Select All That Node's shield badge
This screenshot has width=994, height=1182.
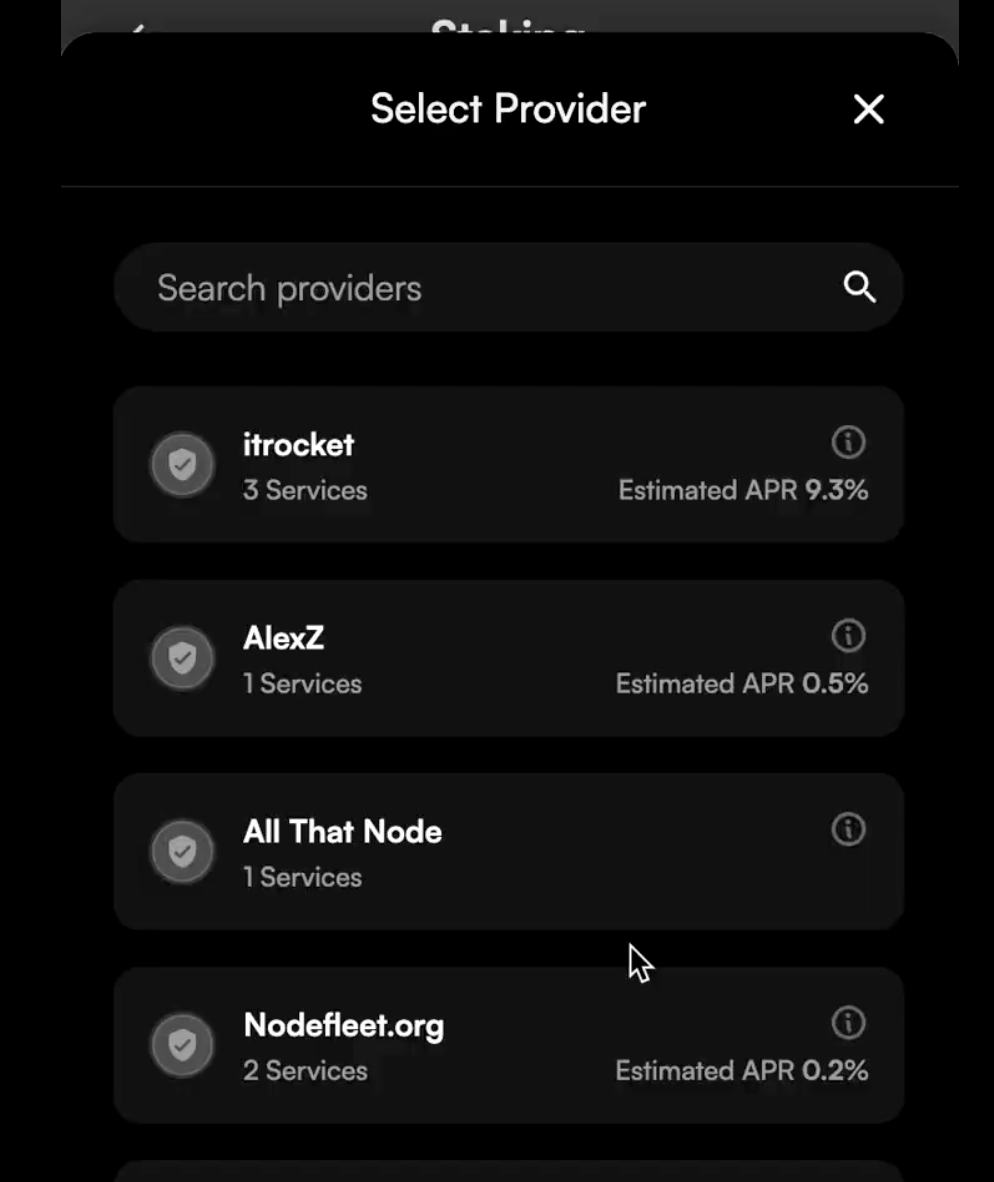click(181, 851)
